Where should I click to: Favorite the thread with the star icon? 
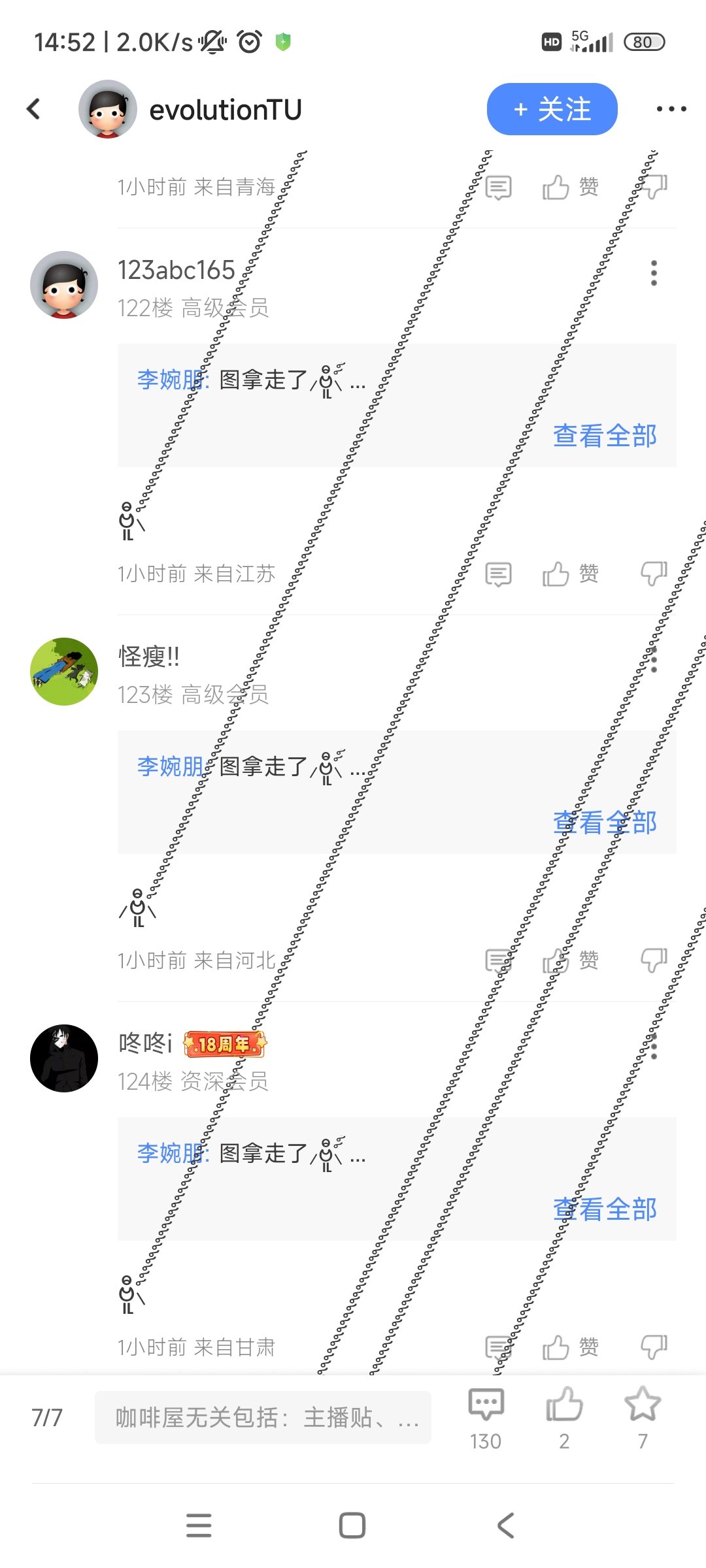click(x=643, y=1418)
